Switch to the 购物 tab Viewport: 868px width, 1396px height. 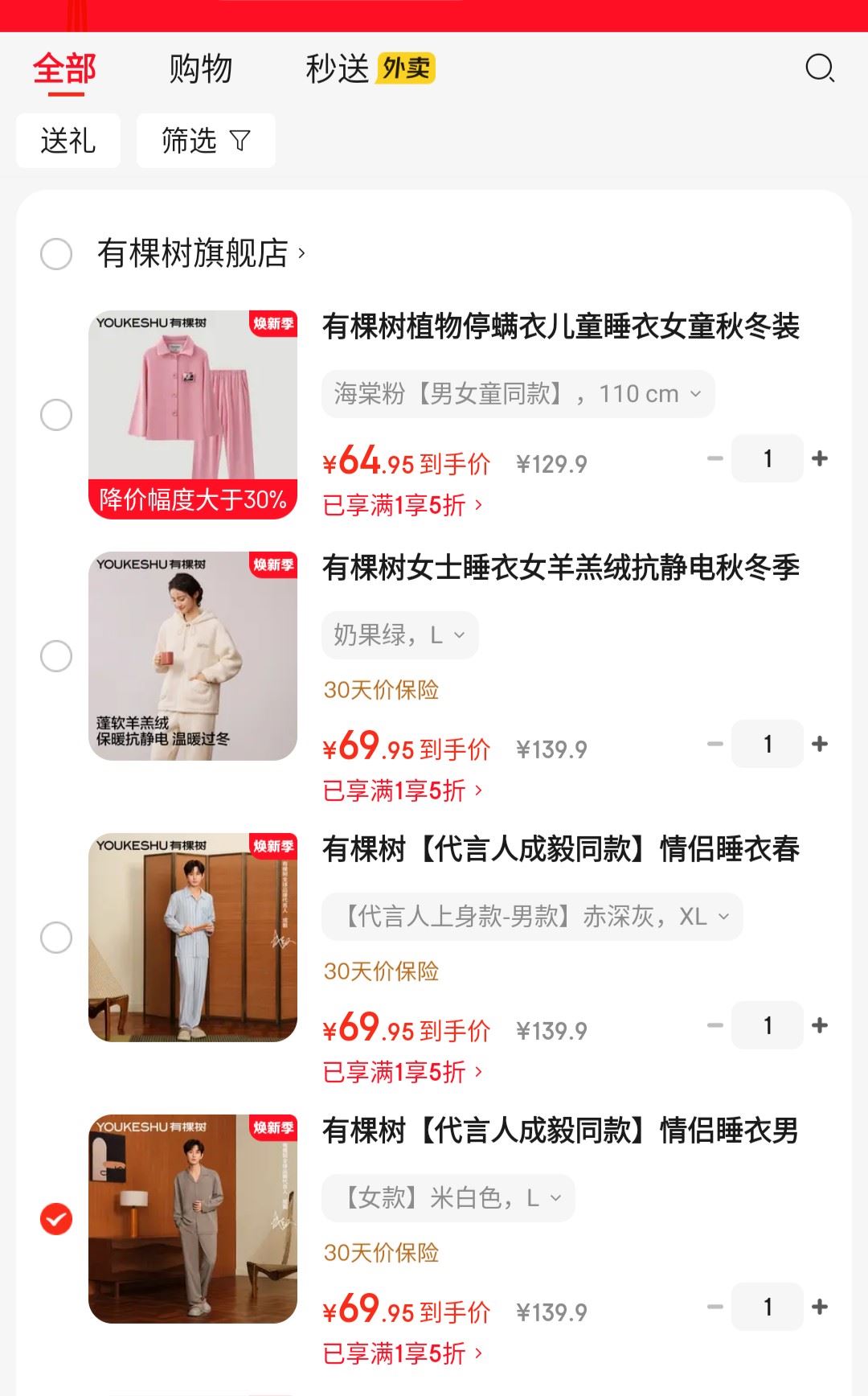[x=200, y=69]
